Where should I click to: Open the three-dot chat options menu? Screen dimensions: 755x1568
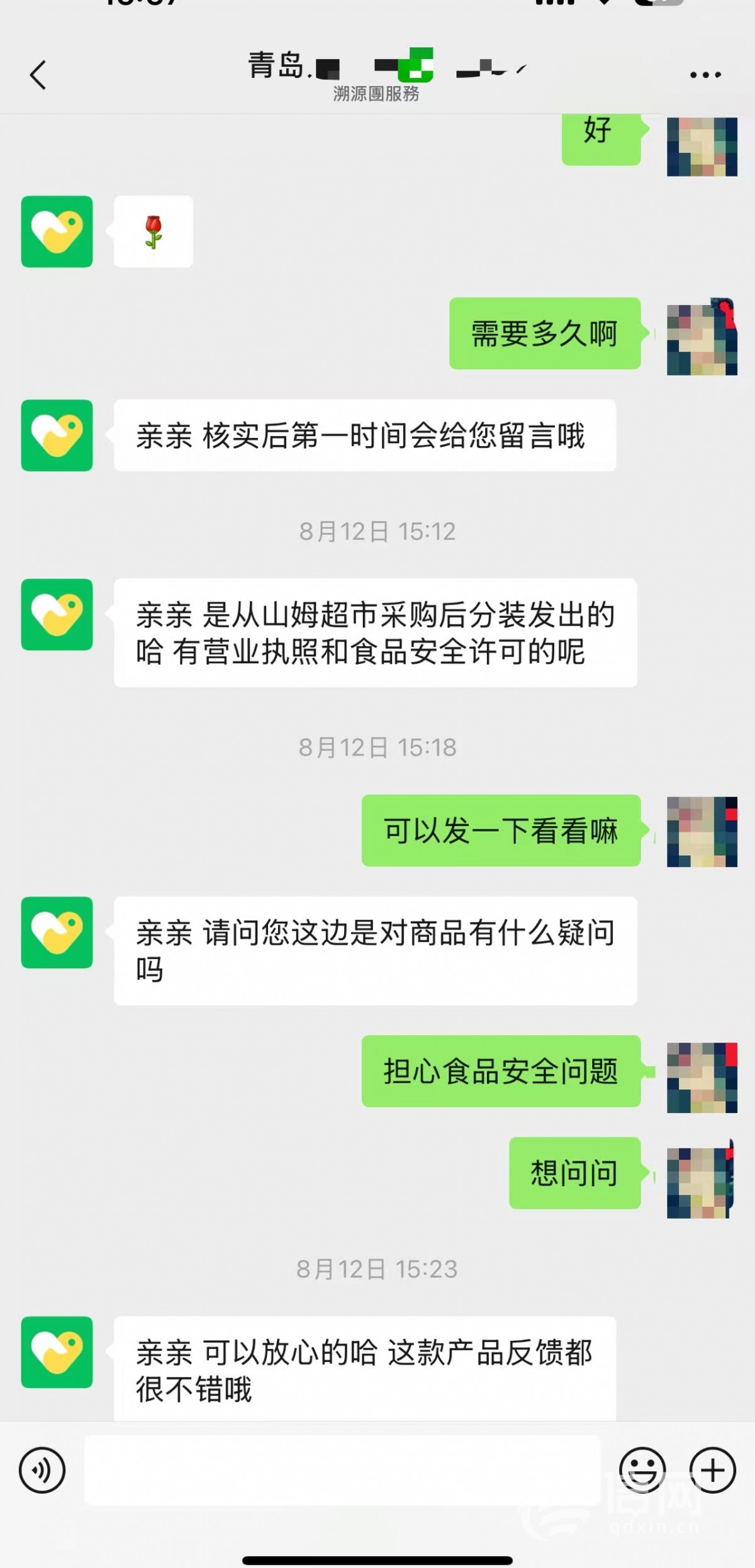705,75
